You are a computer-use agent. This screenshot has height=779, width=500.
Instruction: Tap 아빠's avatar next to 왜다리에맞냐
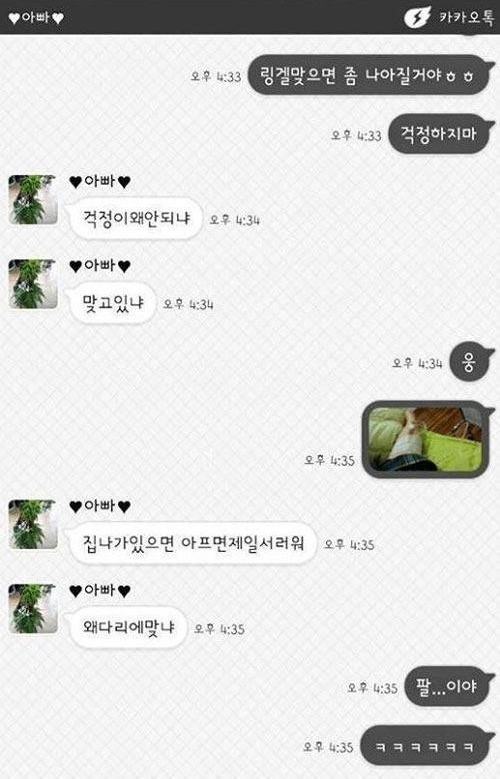pos(33,609)
